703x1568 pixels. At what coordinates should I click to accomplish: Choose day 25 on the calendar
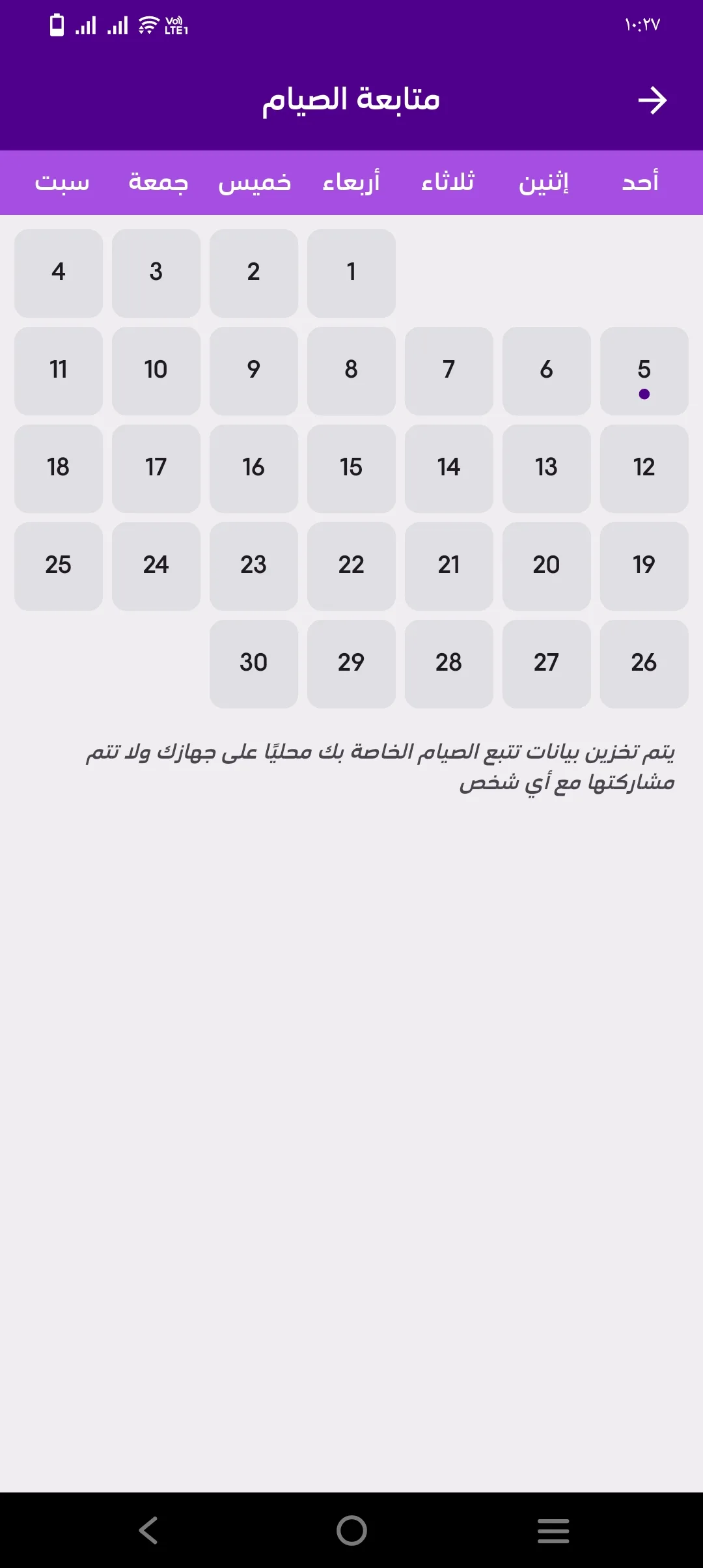point(59,567)
